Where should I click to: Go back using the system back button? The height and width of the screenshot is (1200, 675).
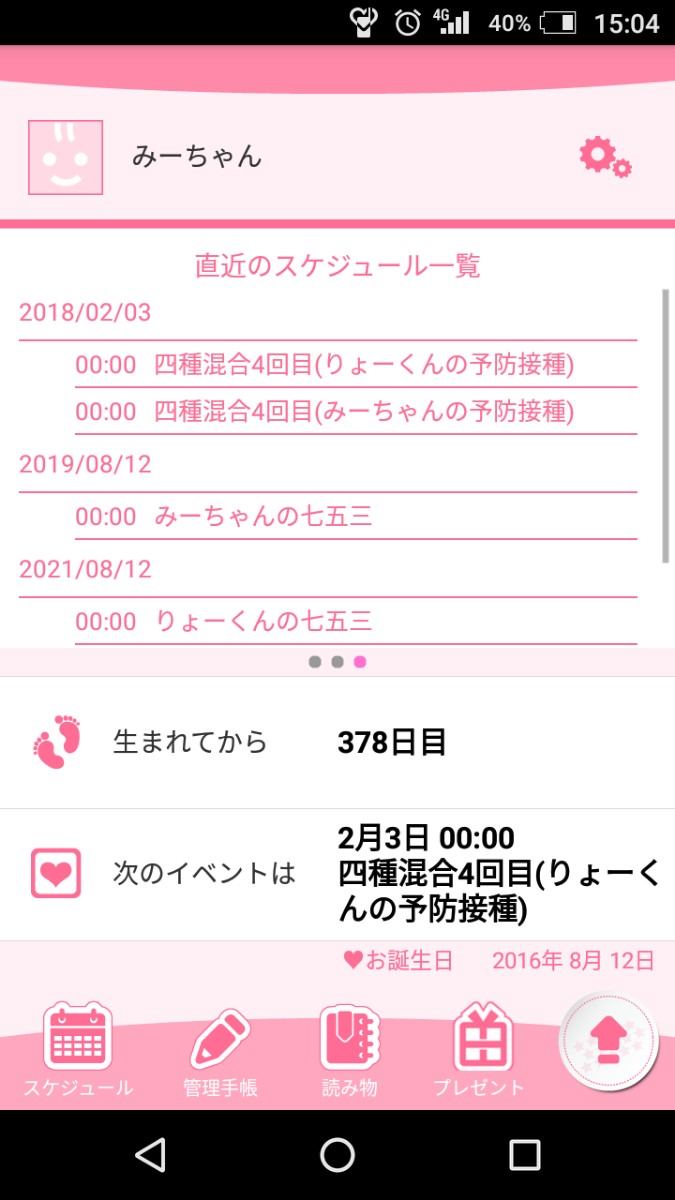(150, 1156)
